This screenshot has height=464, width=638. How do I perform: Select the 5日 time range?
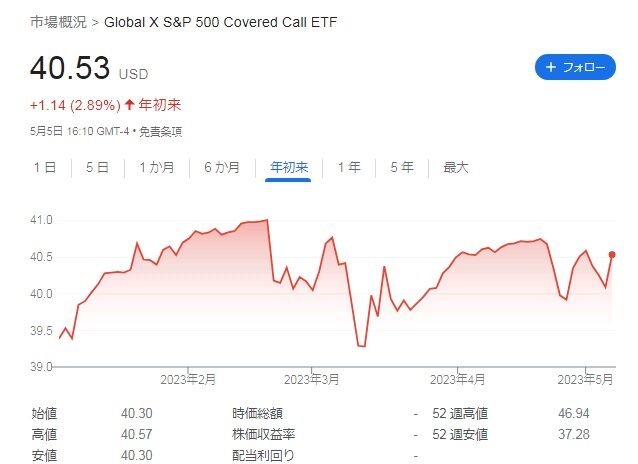click(98, 167)
